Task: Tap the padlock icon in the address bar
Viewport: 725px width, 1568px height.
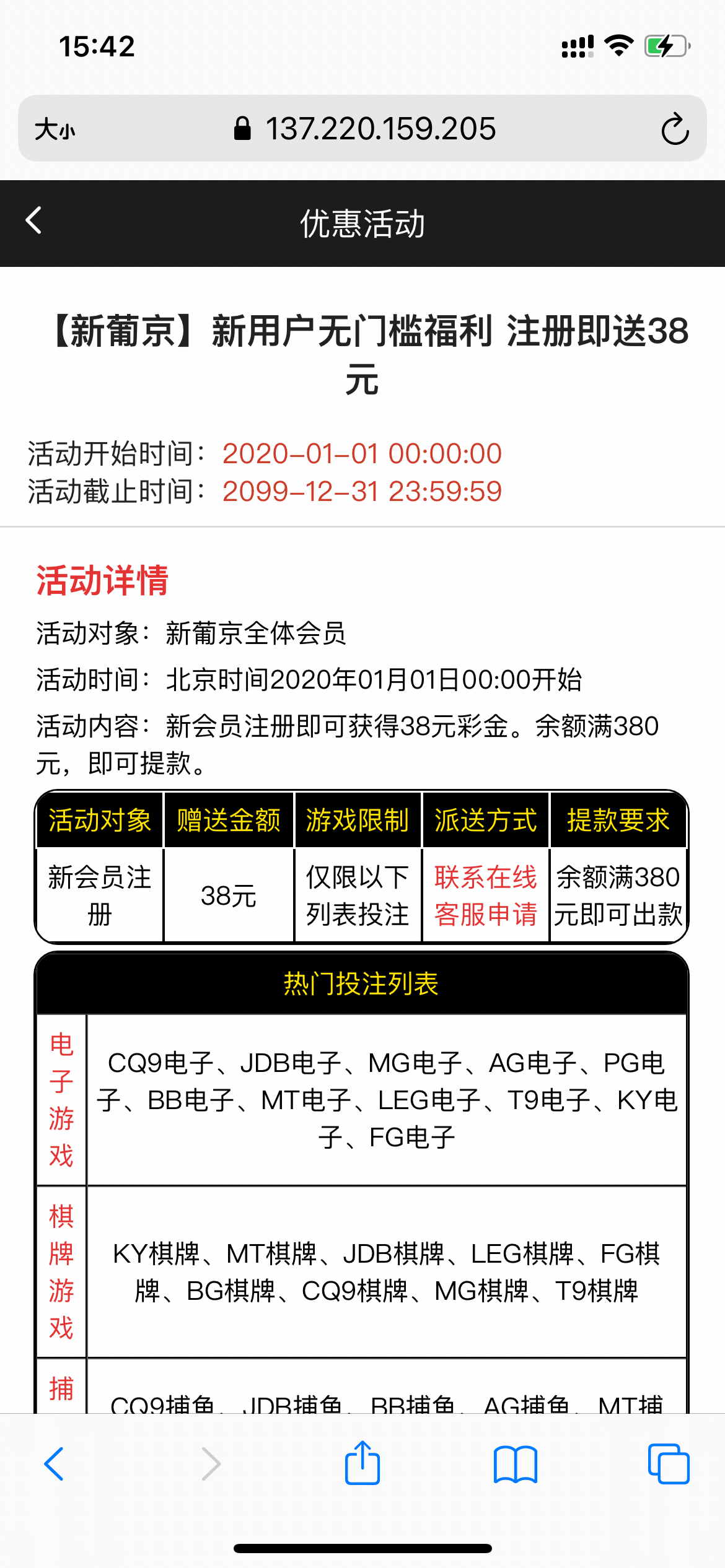Action: coord(242,129)
